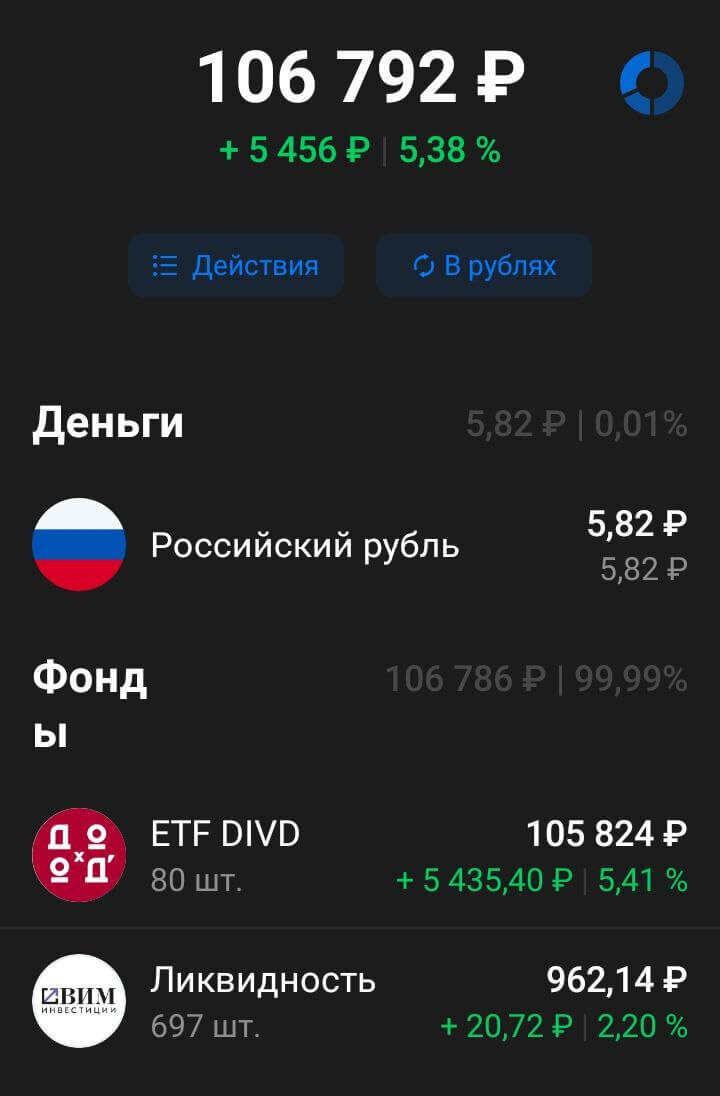Click the ВИМ Инвестиции fund logo
The image size is (720, 1096).
click(79, 1000)
